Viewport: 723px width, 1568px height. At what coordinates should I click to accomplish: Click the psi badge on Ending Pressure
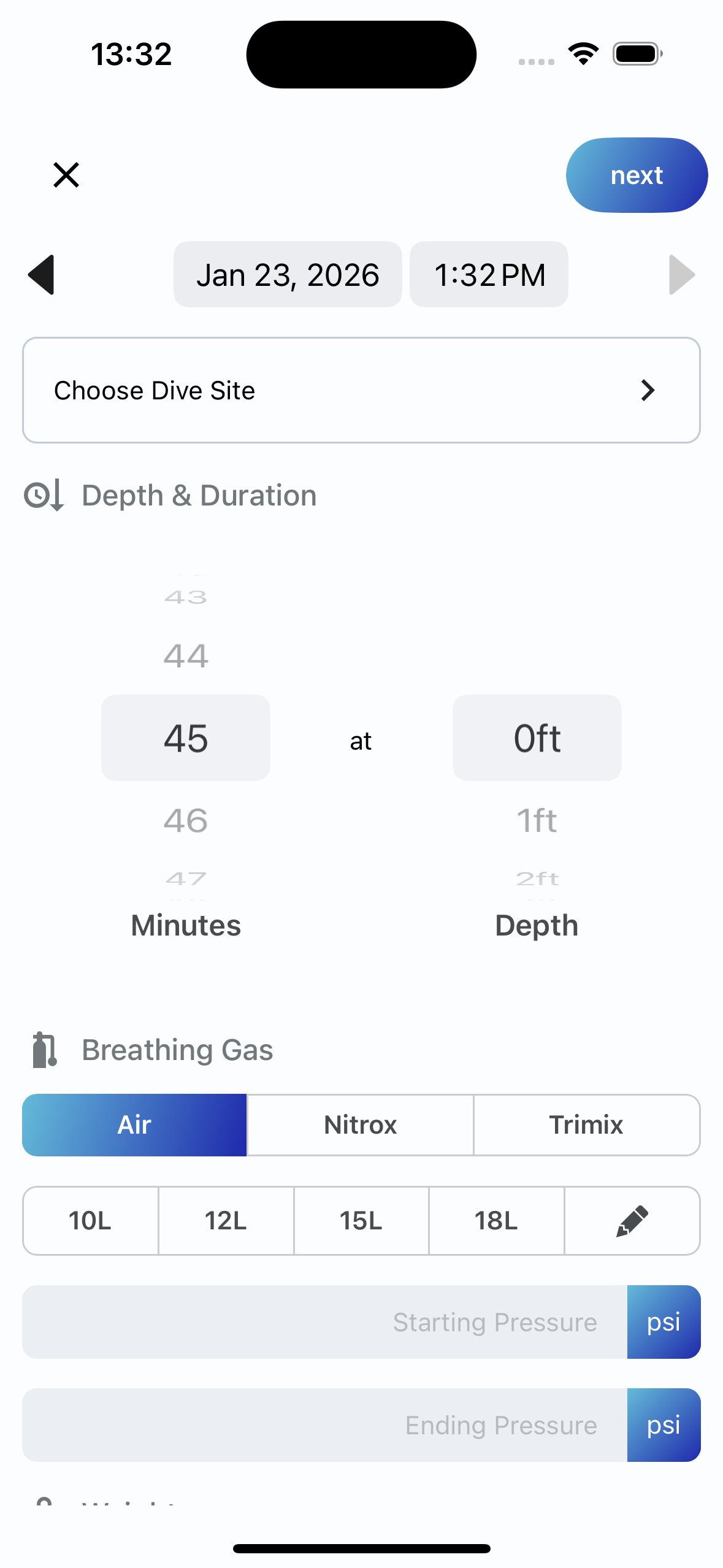(x=664, y=1426)
